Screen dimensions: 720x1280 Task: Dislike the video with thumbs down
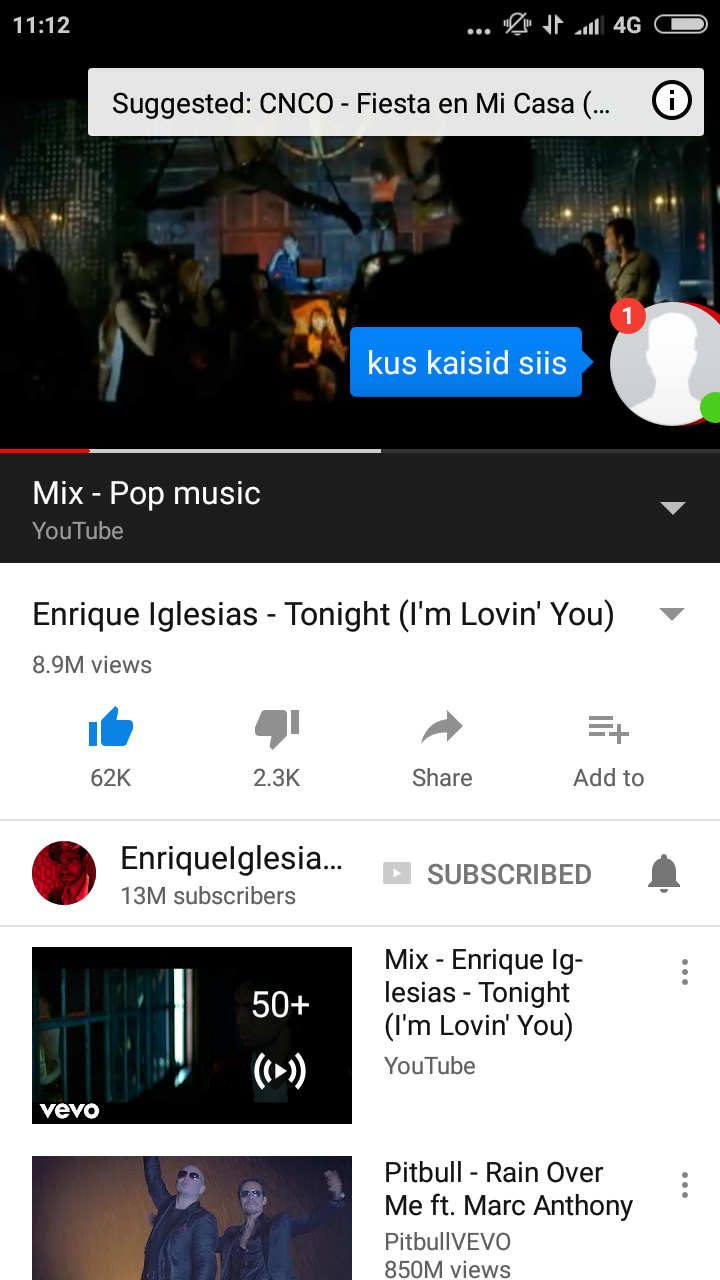277,746
